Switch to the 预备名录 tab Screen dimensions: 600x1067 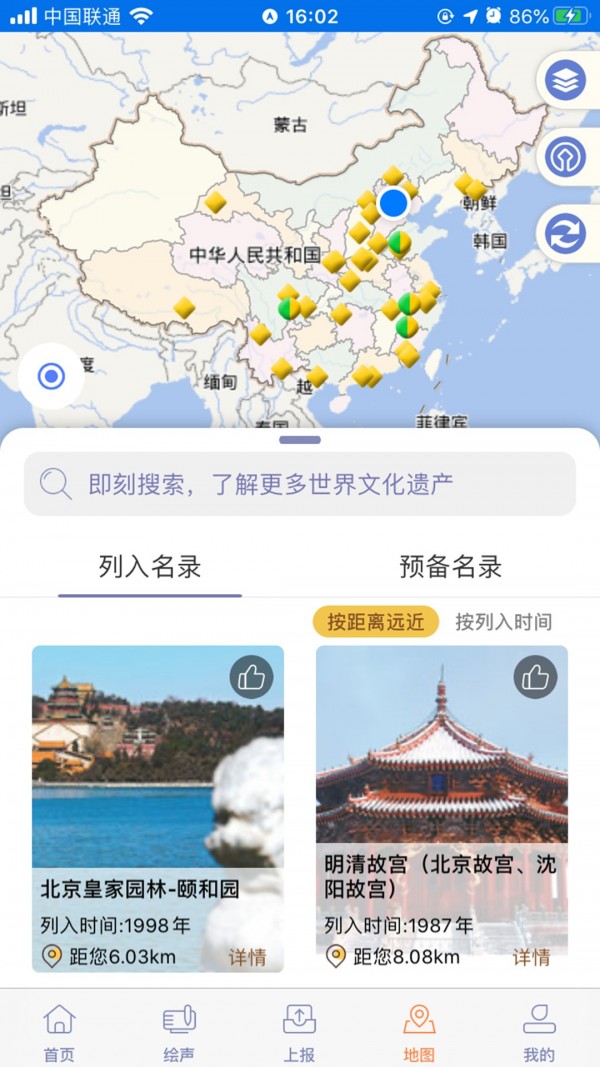click(x=450, y=566)
